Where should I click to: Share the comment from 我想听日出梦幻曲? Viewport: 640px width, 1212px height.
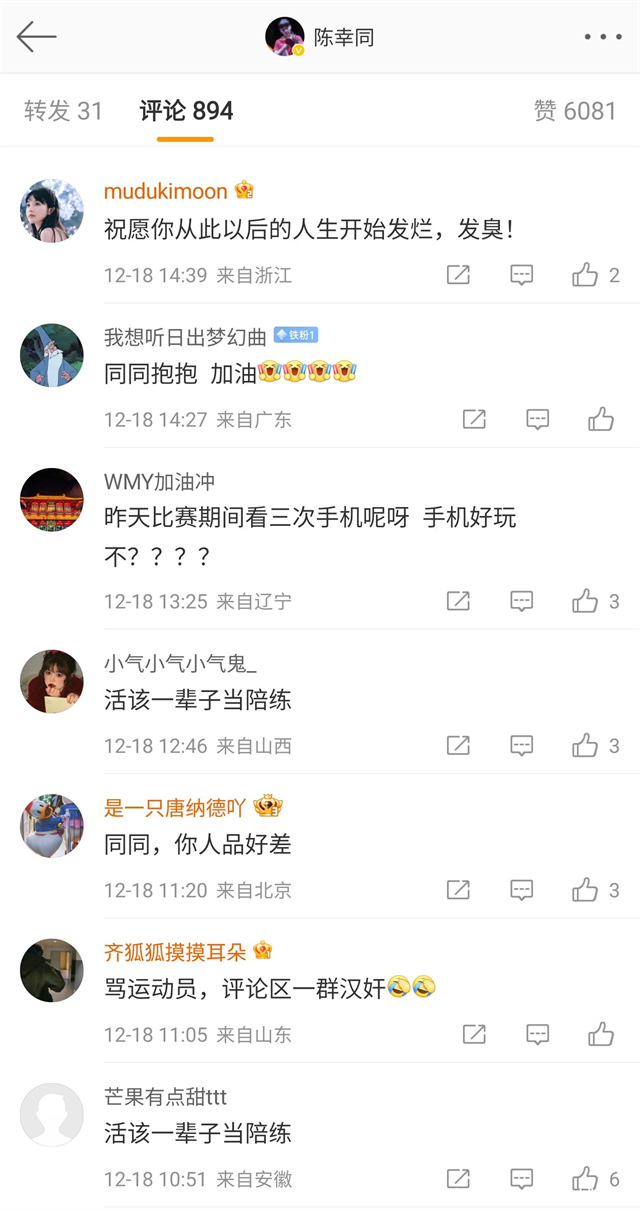(x=474, y=420)
